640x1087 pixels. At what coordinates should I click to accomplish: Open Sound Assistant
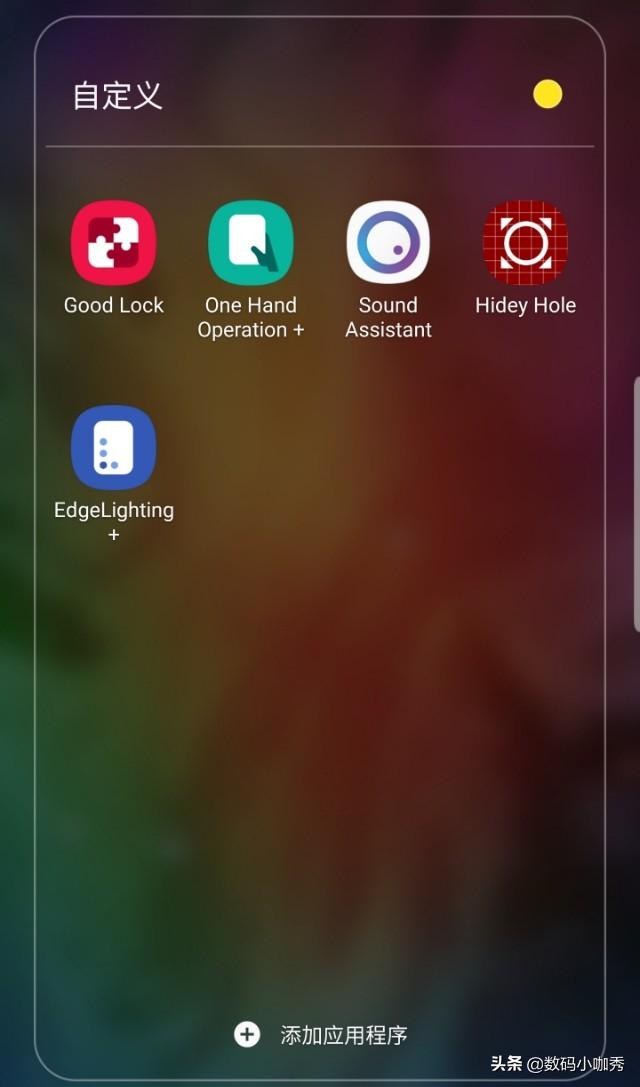[x=388, y=243]
